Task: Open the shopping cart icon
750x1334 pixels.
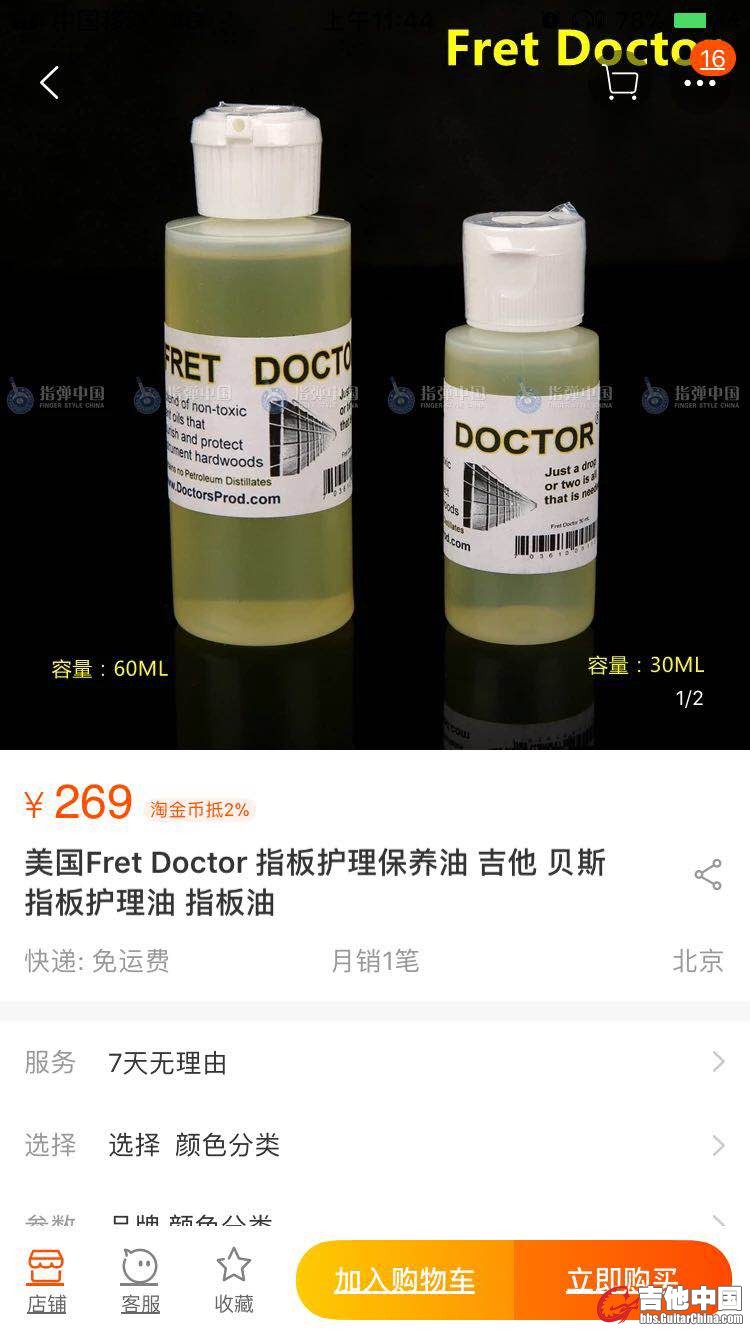Action: click(x=621, y=82)
